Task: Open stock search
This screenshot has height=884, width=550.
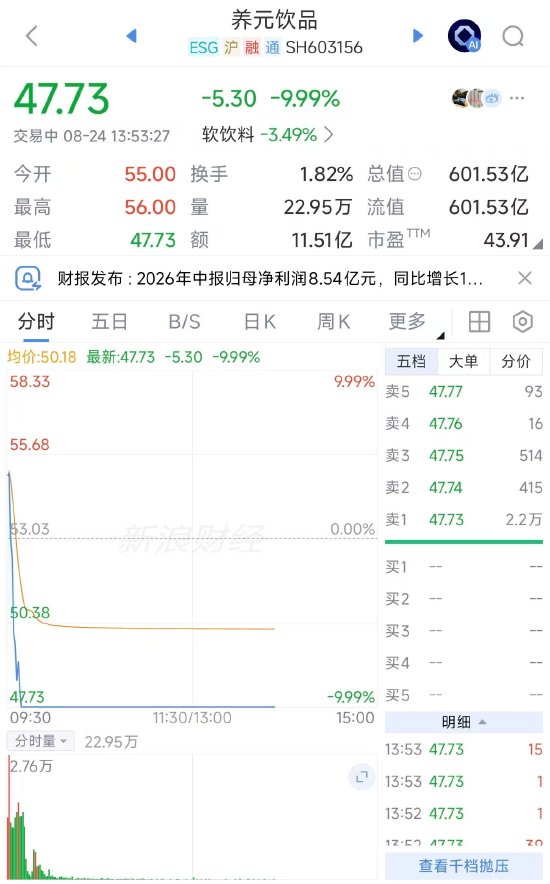Action: pyautogui.click(x=513, y=36)
